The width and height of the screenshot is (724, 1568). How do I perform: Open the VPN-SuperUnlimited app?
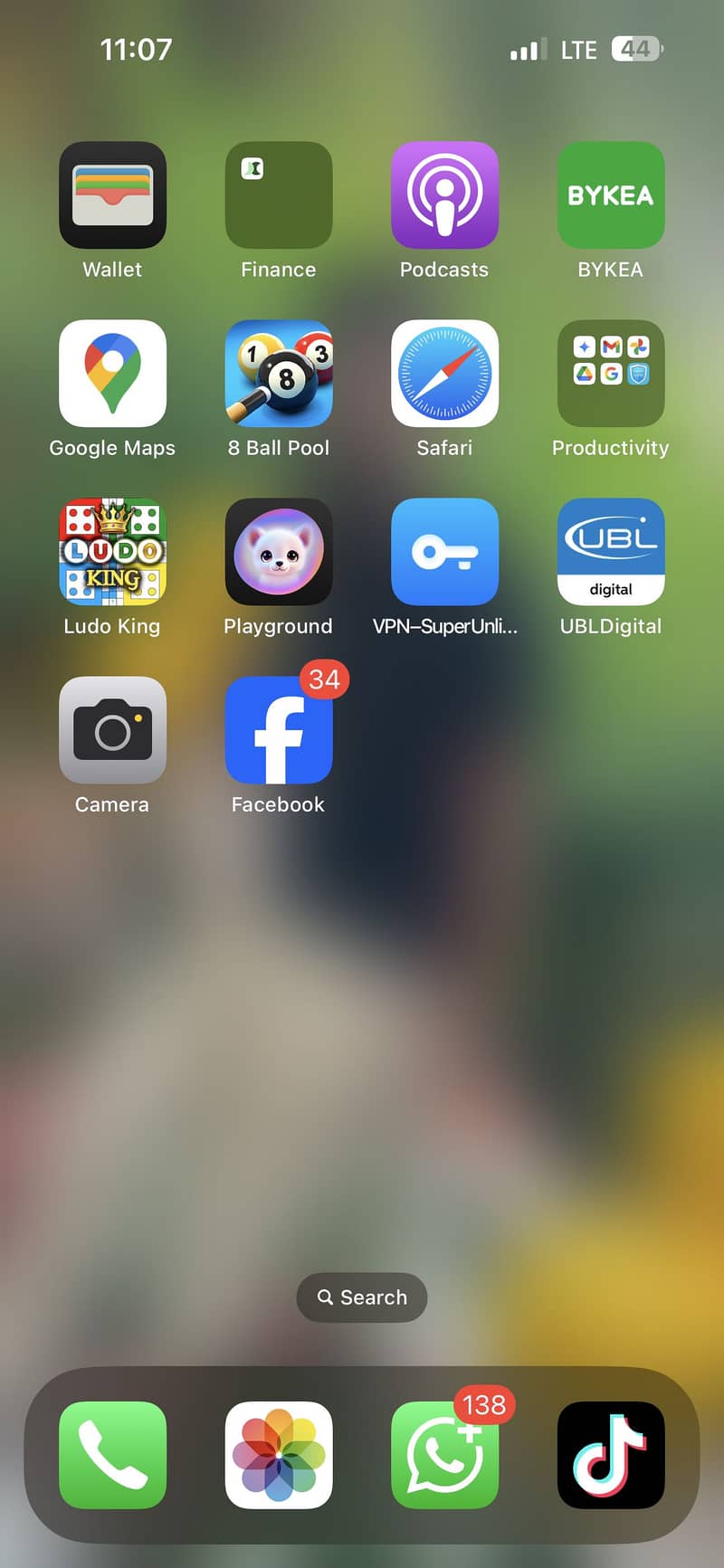tap(444, 551)
